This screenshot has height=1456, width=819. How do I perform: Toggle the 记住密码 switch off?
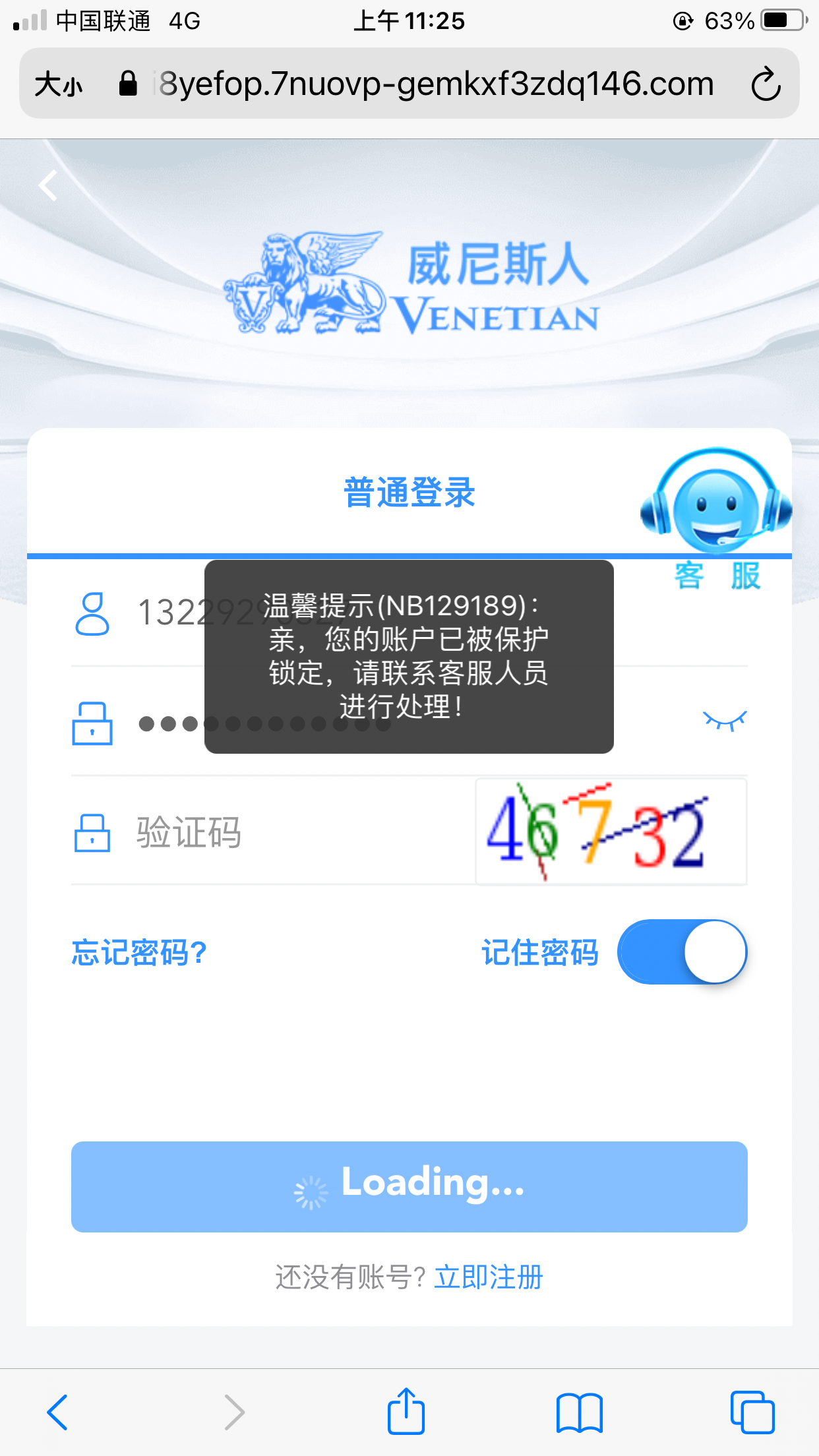click(x=682, y=952)
